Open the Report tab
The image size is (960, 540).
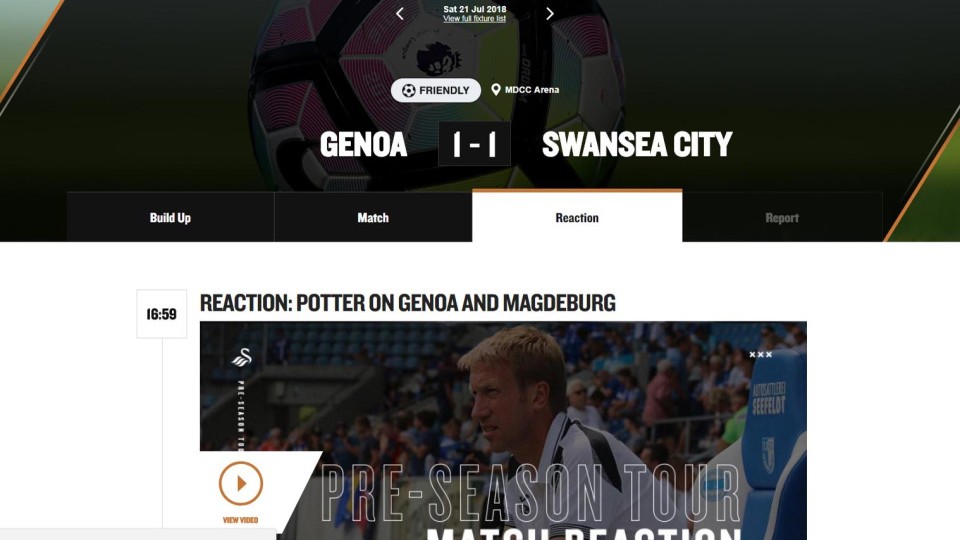tap(782, 218)
